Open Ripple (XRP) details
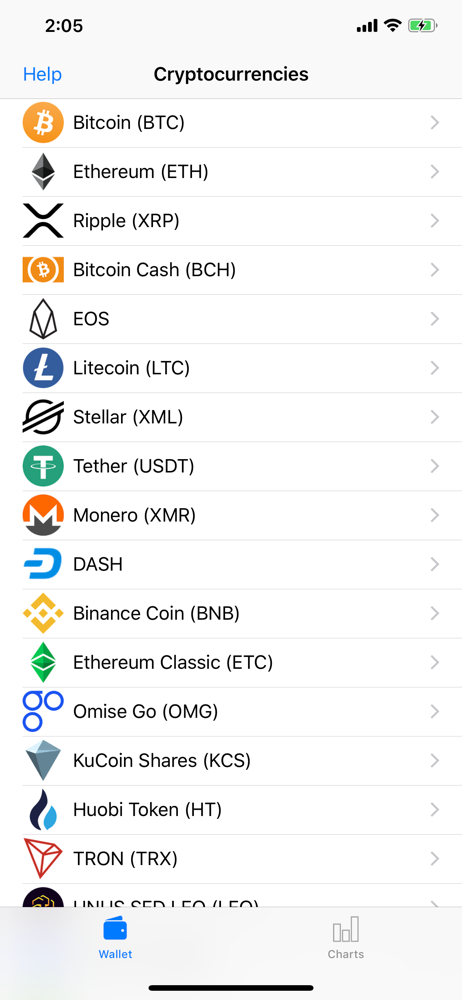This screenshot has width=462, height=1000. point(231,221)
